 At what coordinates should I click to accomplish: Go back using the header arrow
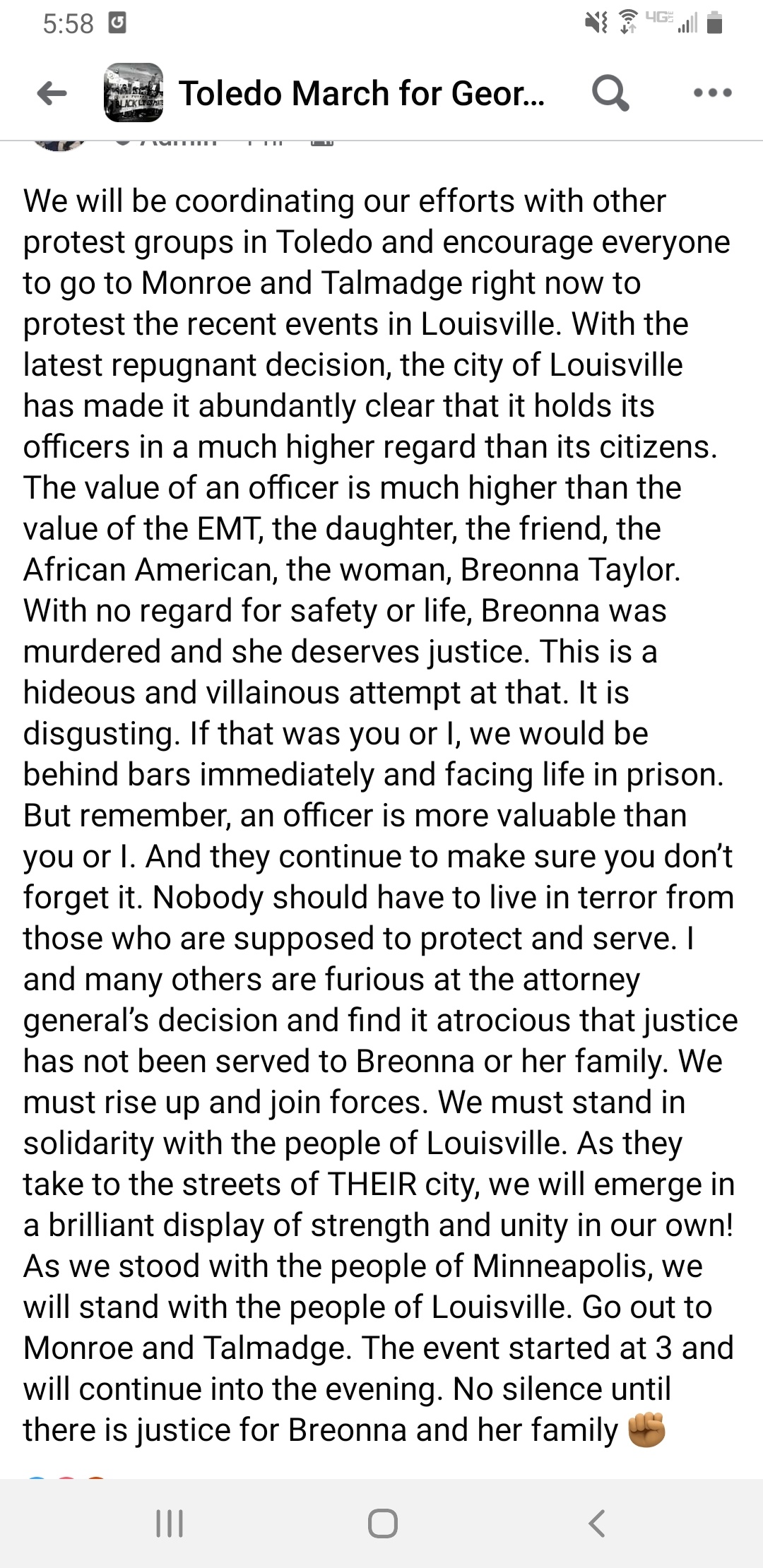(x=52, y=93)
